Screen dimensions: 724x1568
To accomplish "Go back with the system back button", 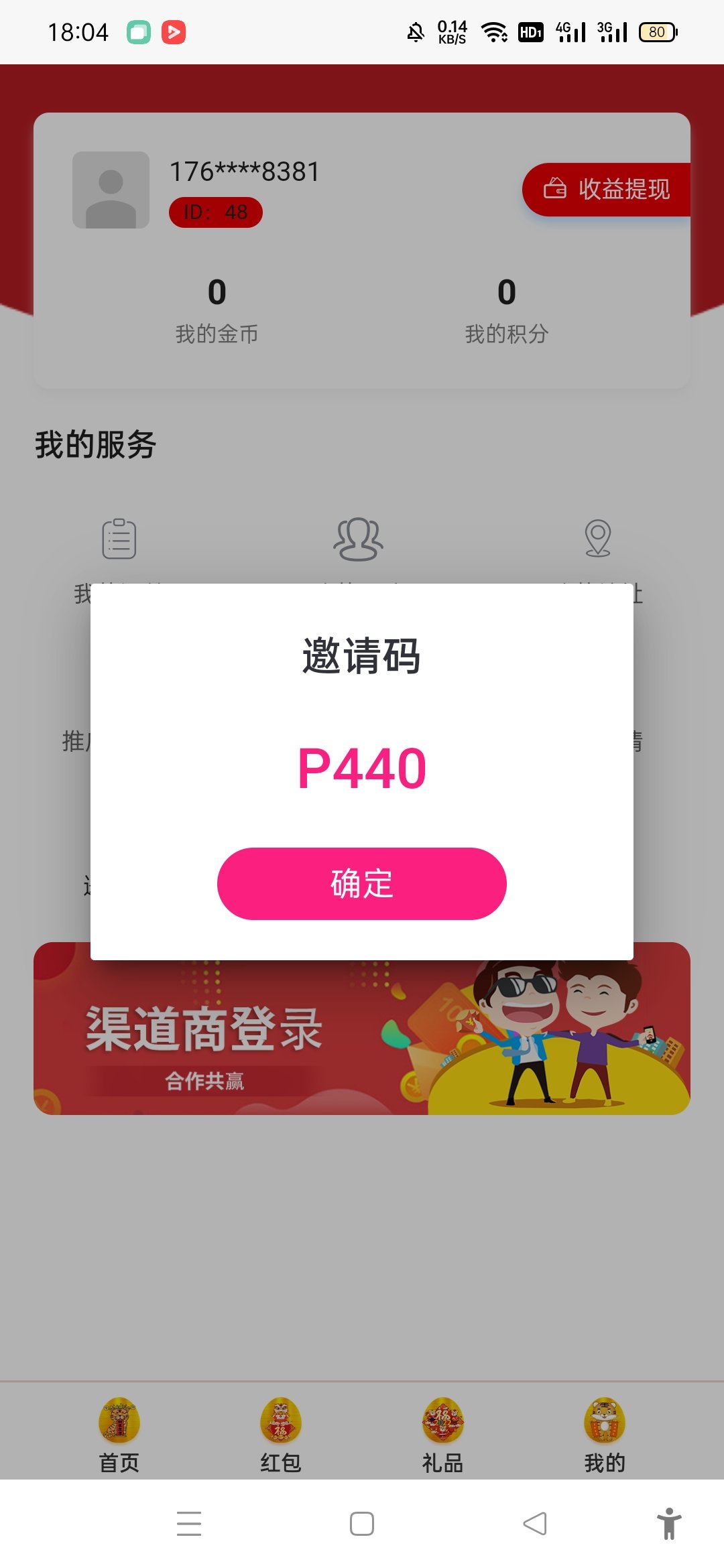I will pyautogui.click(x=535, y=1524).
